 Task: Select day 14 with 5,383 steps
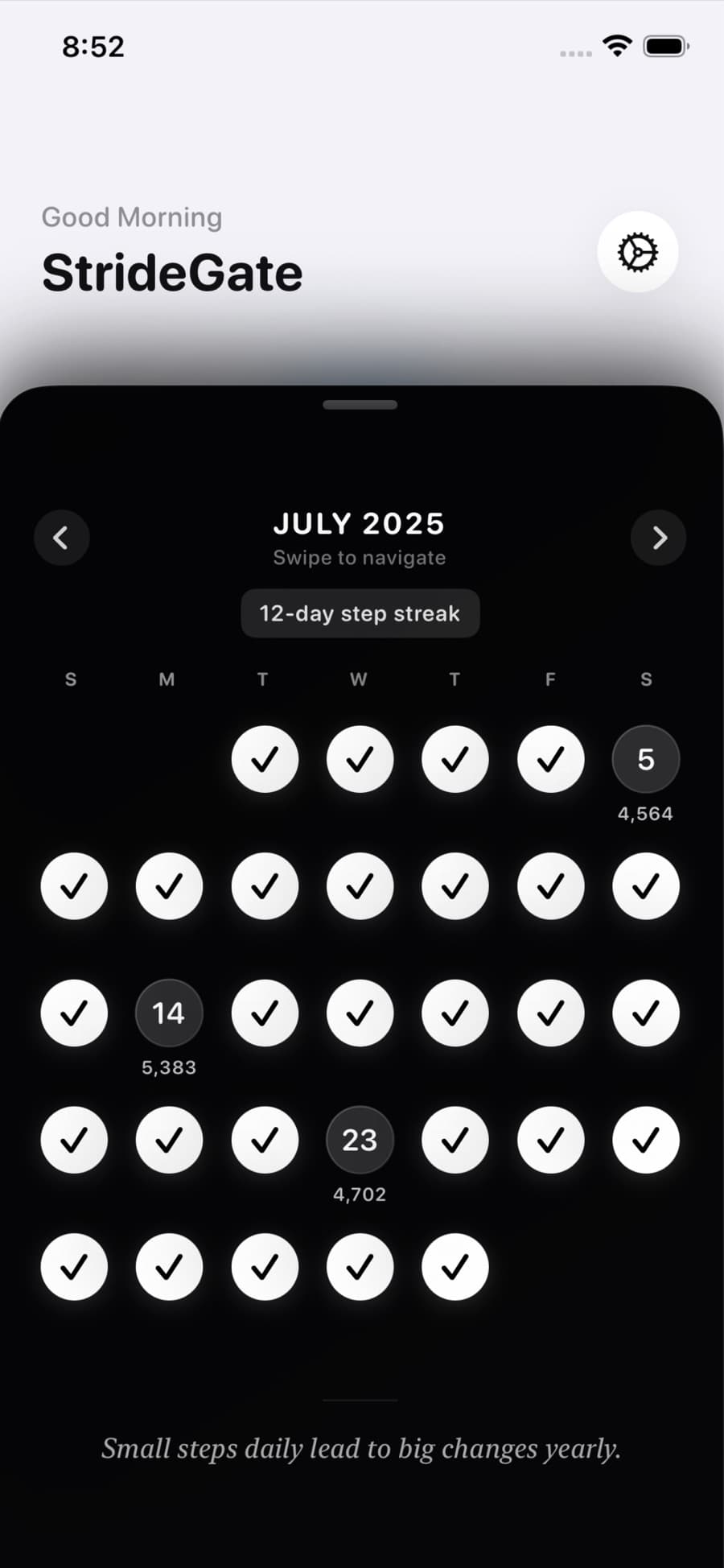(x=168, y=1013)
